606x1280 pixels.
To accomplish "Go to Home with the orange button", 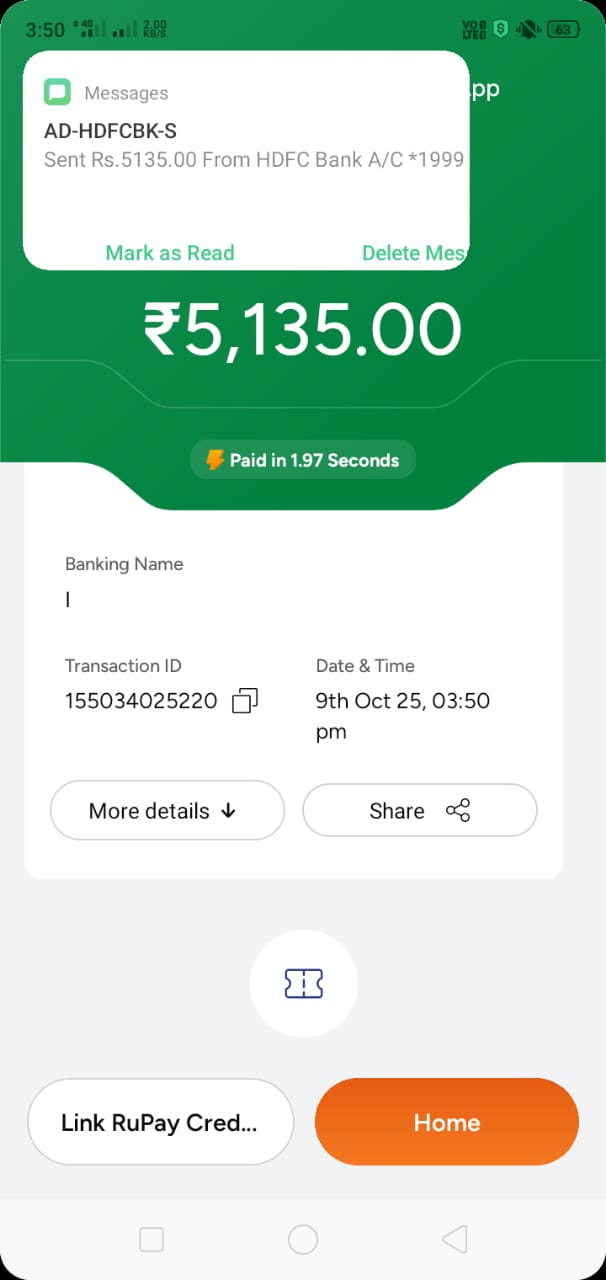I will pos(447,1122).
